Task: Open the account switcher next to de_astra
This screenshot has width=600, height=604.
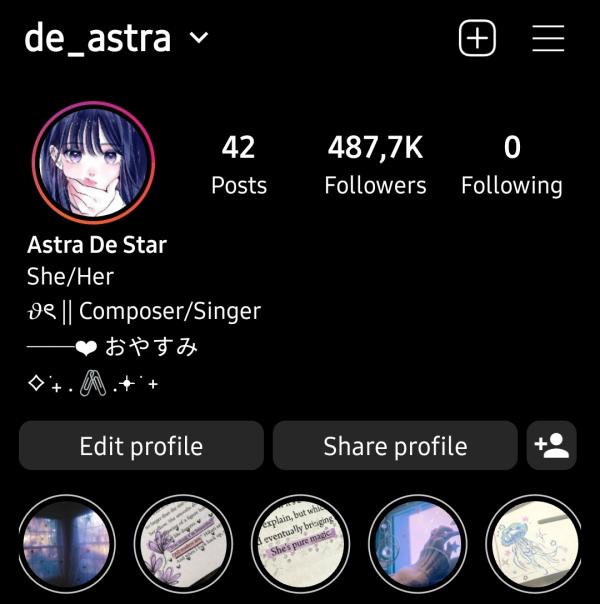Action: click(x=199, y=39)
